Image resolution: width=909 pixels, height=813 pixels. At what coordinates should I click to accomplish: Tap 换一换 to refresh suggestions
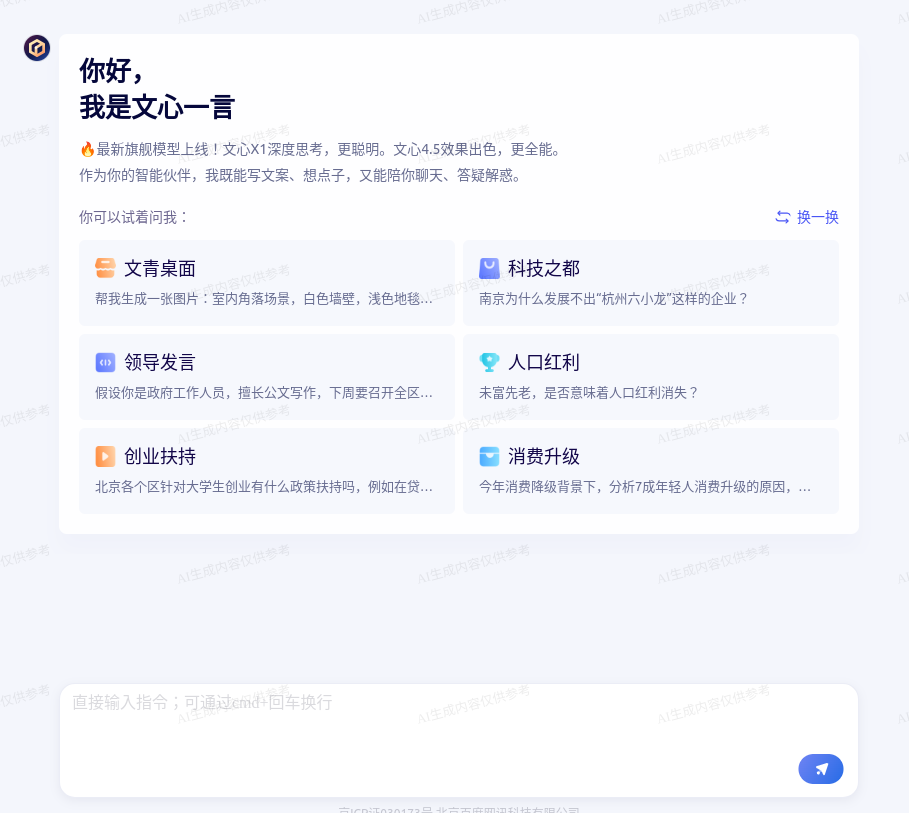coord(807,217)
